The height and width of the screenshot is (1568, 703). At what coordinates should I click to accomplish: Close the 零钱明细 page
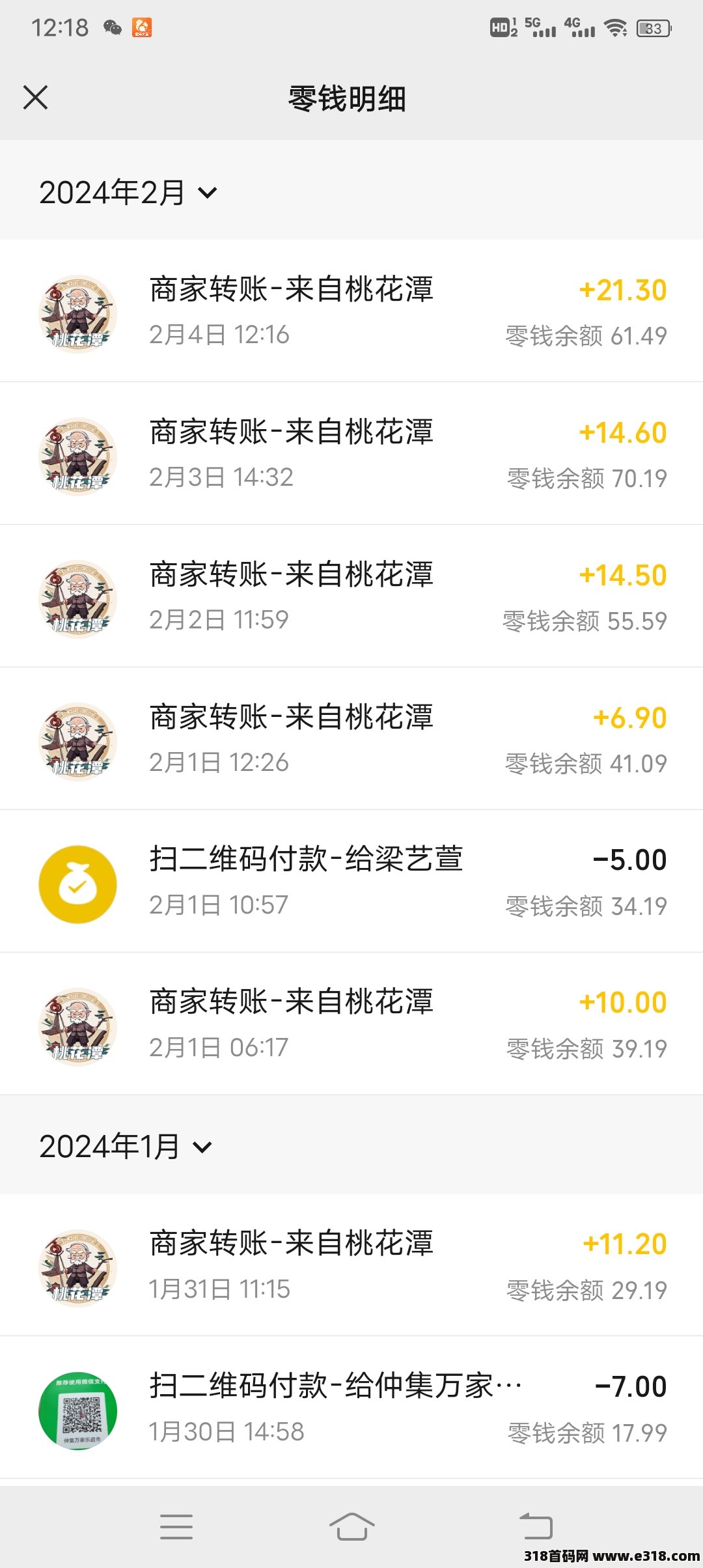click(35, 98)
